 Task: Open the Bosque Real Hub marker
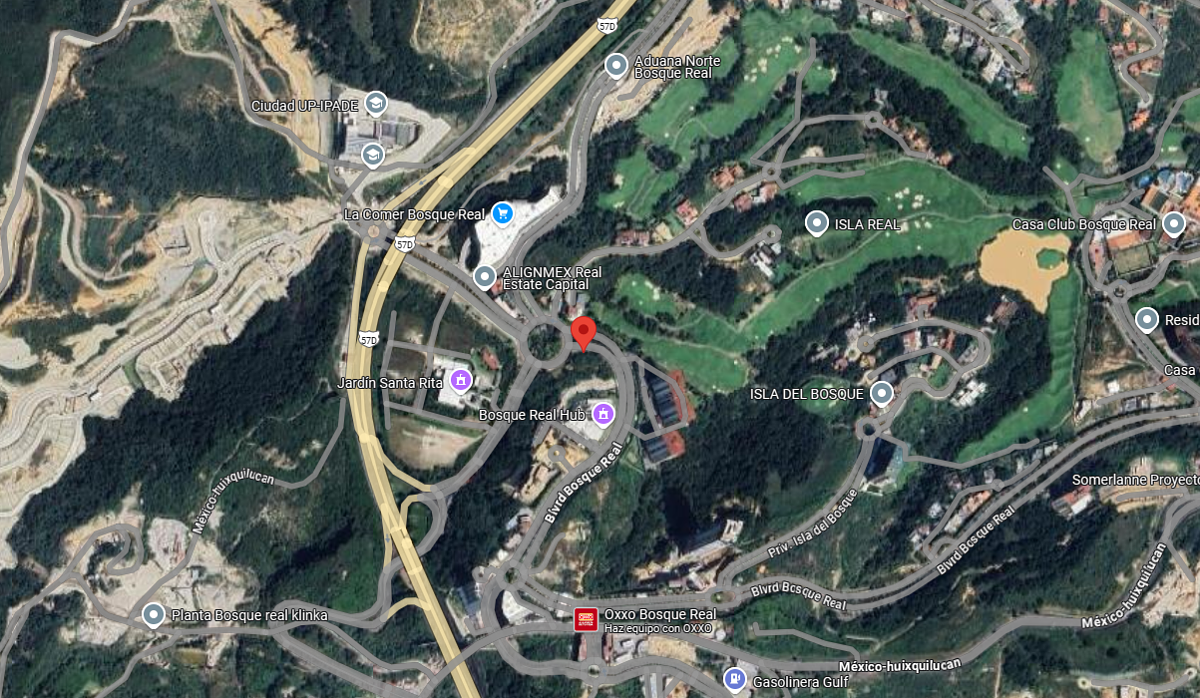603,413
